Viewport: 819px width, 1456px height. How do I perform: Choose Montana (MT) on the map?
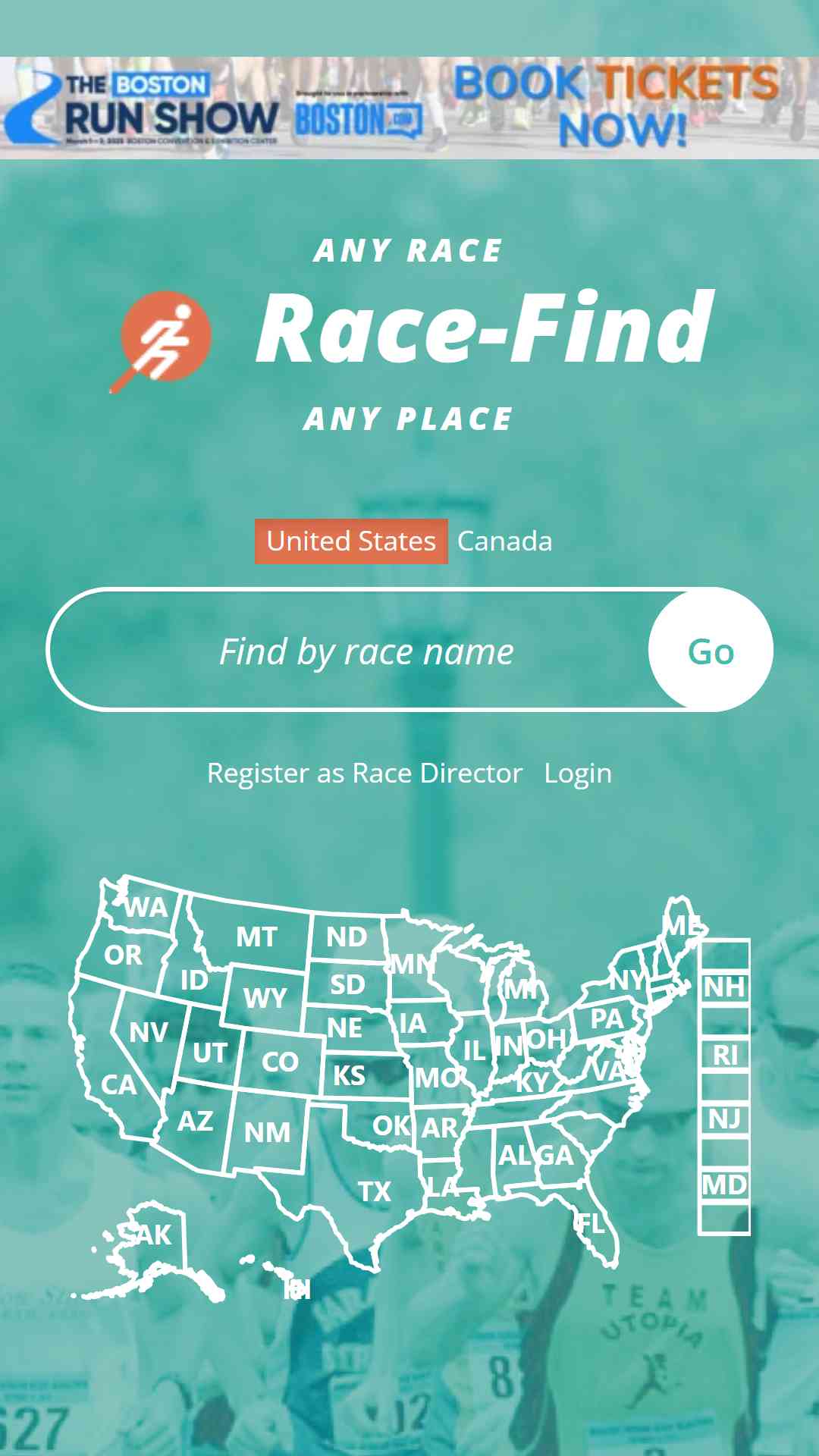click(x=256, y=937)
